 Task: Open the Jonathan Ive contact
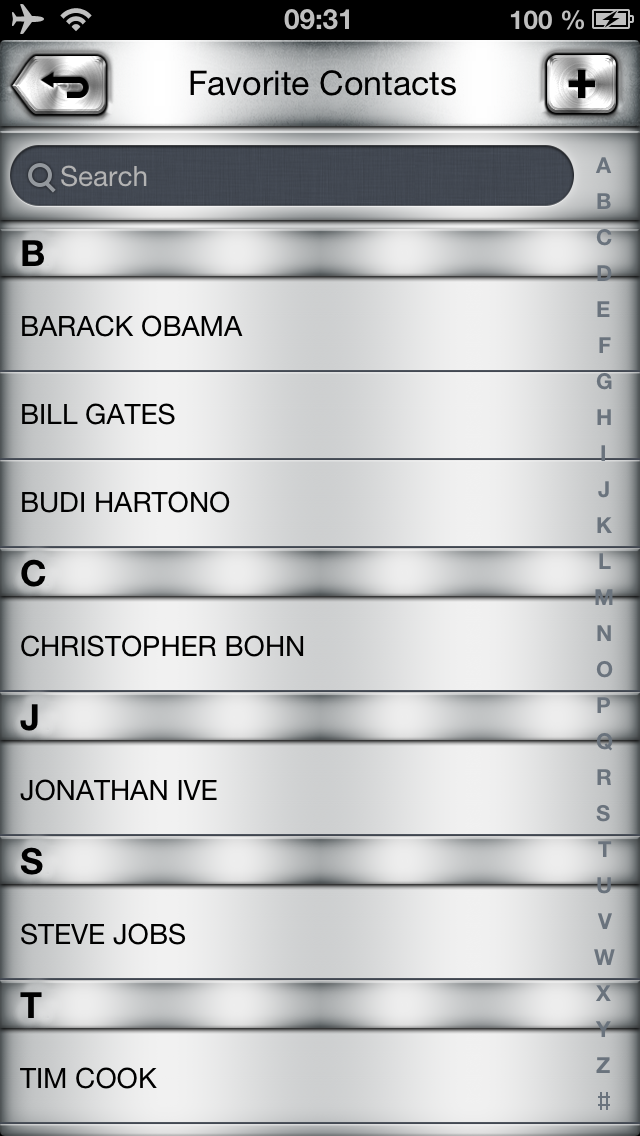click(320, 789)
